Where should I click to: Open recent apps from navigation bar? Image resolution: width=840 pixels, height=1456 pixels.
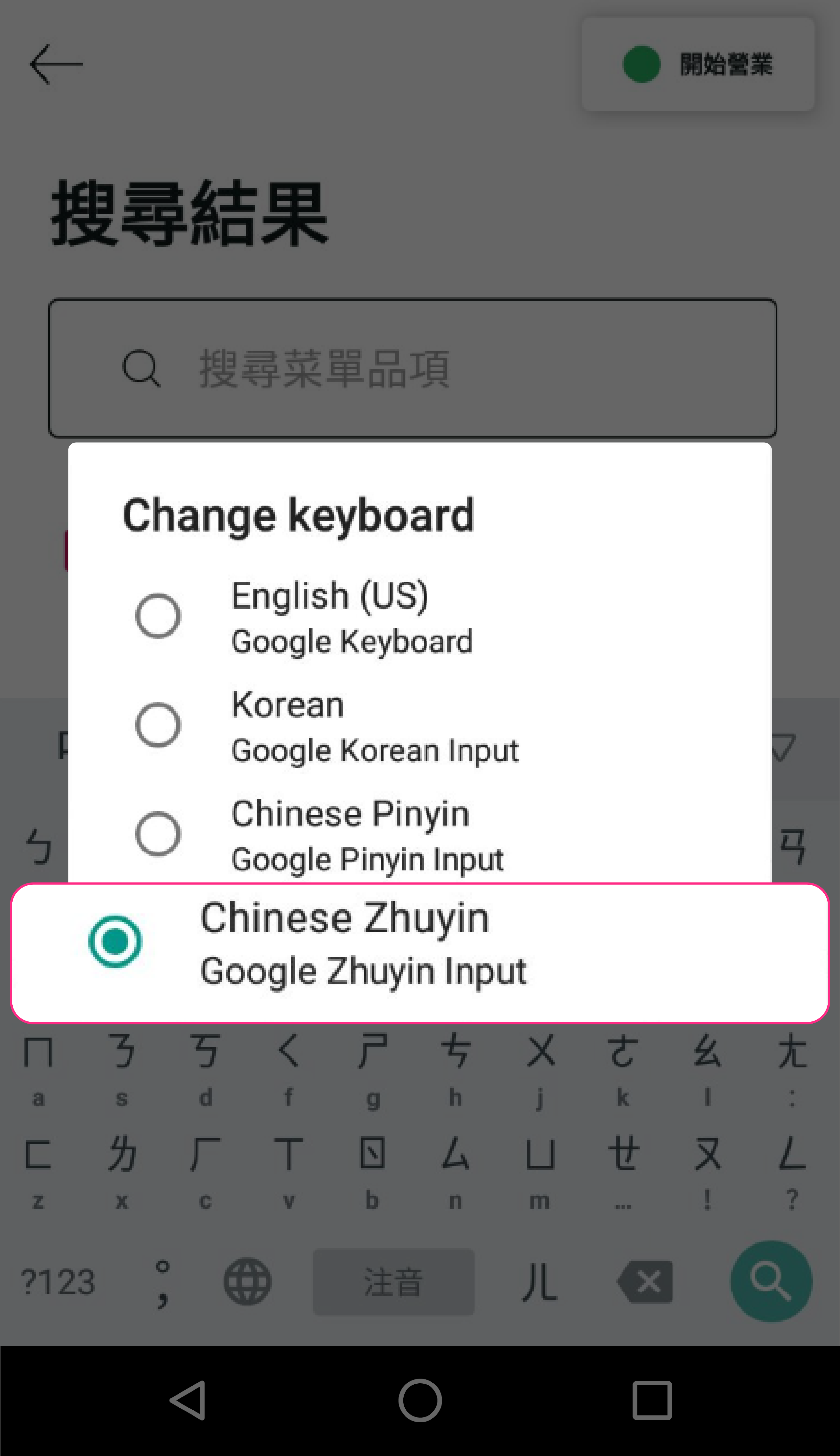tap(652, 1400)
